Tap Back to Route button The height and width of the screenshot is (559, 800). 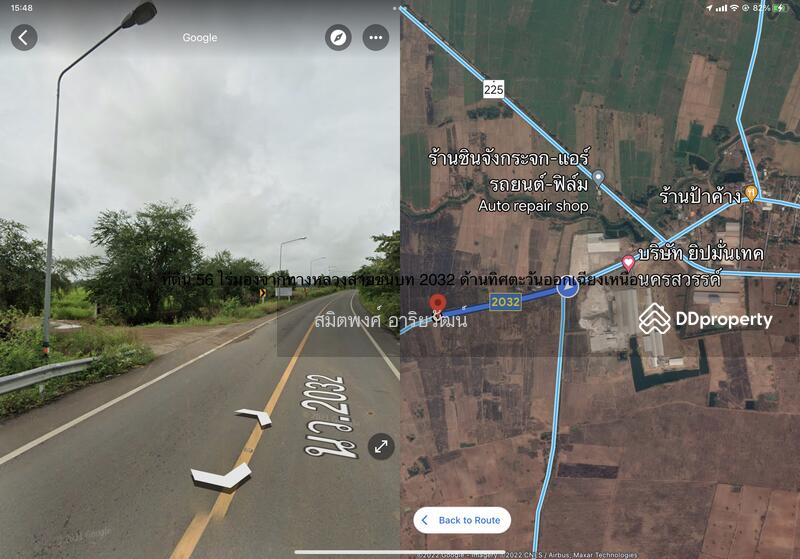[x=462, y=520]
